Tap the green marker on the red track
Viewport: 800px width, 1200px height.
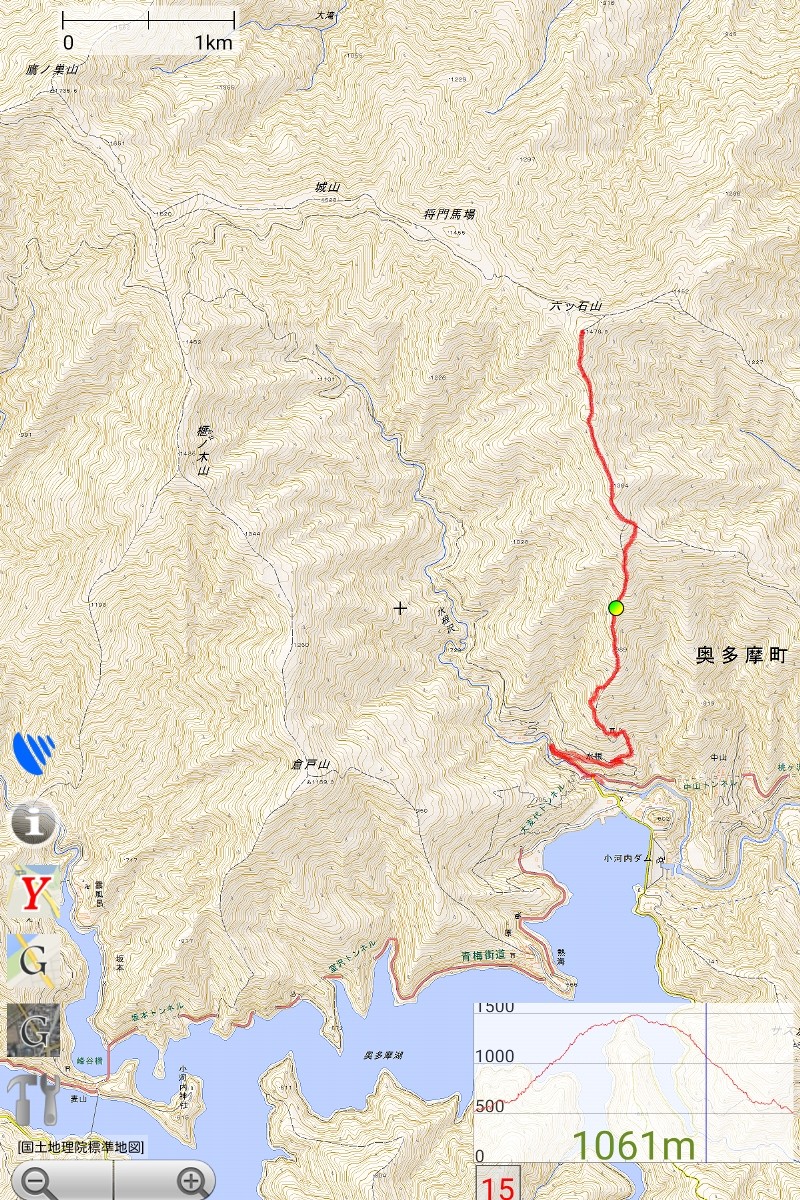click(x=616, y=607)
